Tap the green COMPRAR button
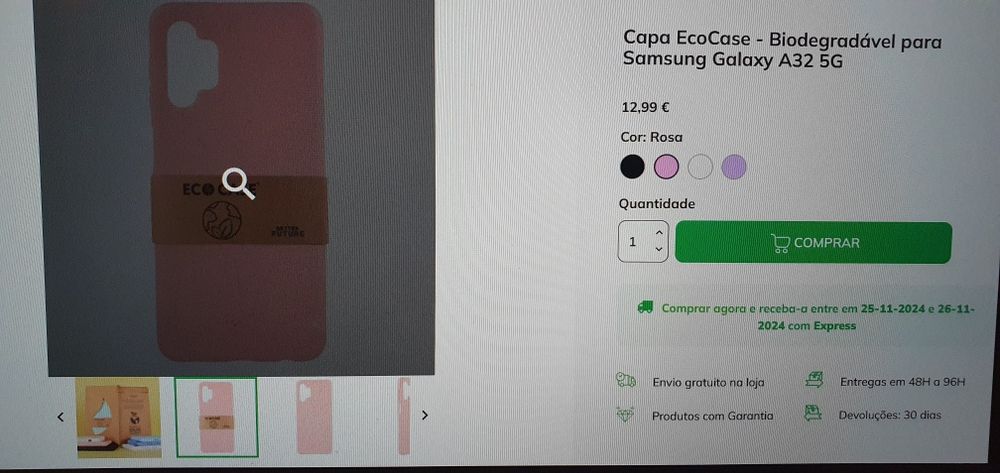The image size is (1000, 473). (x=813, y=243)
